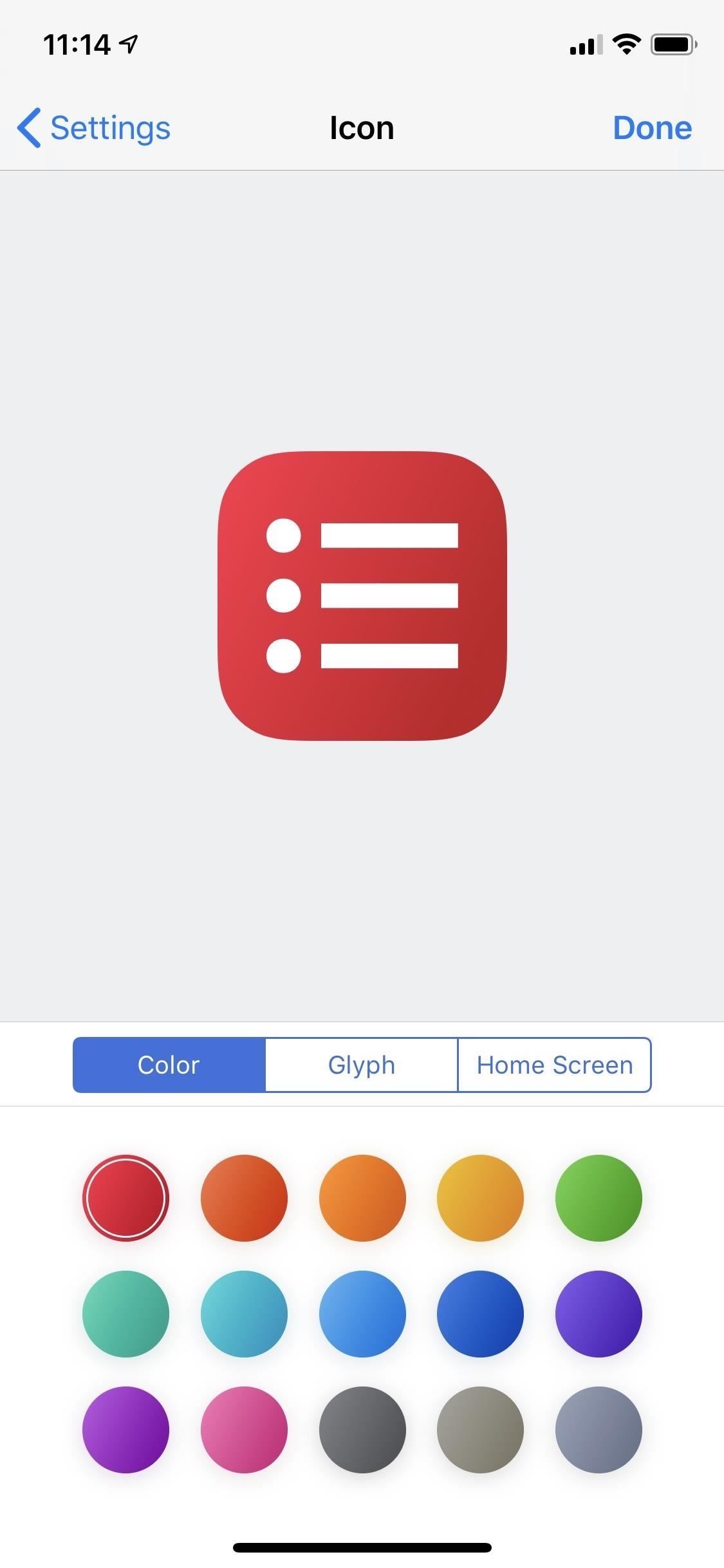
Task: Choose the taupe gray color swatch
Action: click(480, 1429)
